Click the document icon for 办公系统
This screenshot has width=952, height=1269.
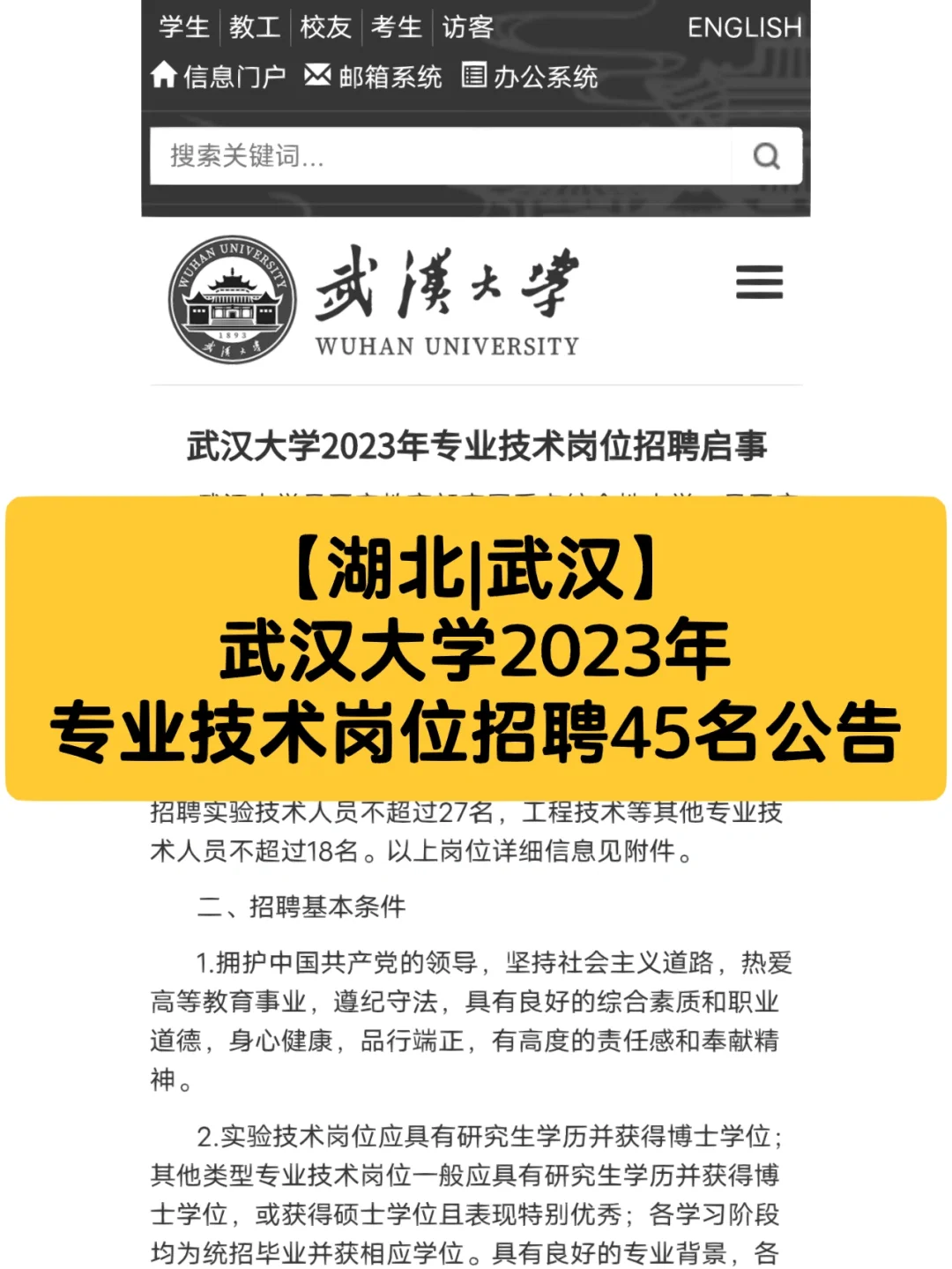474,78
